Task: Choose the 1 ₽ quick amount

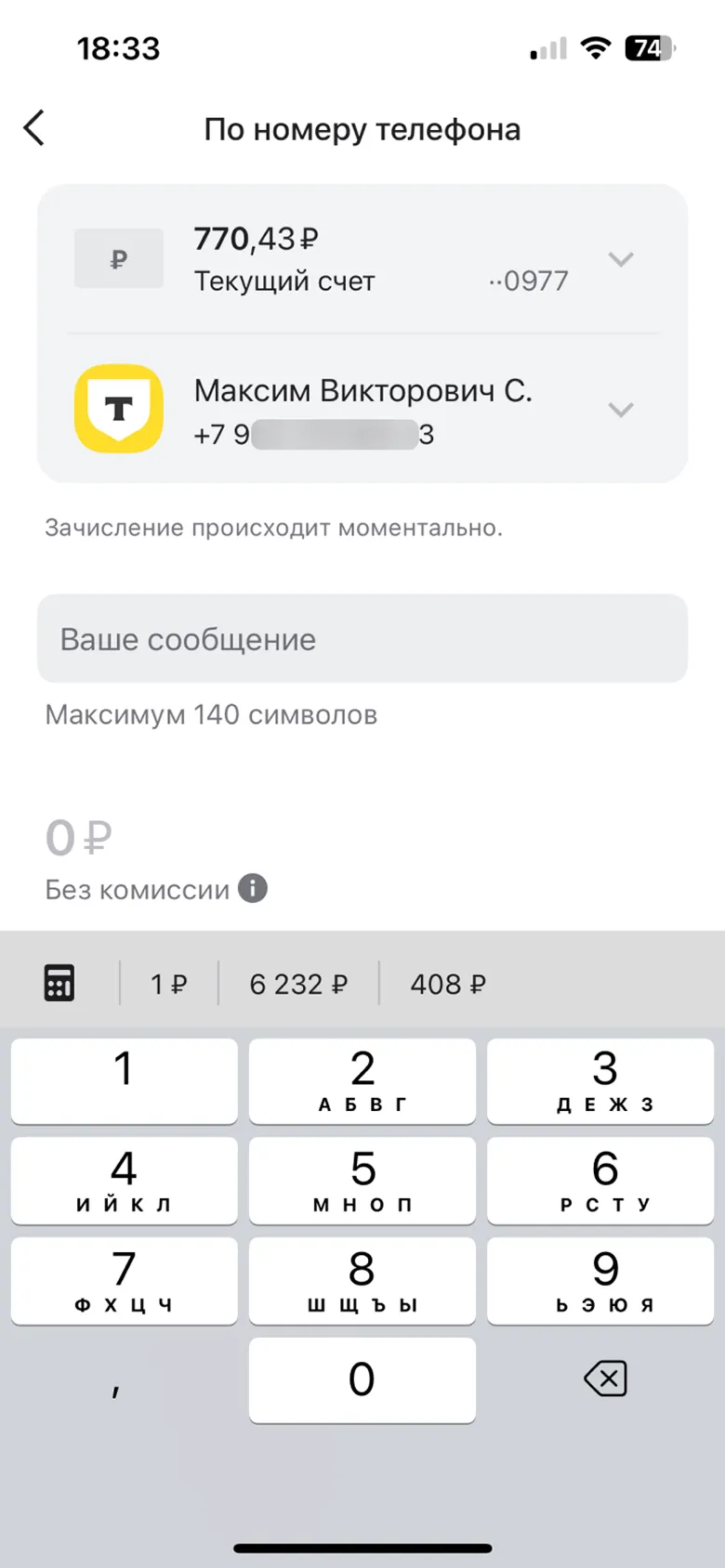Action: 169,984
